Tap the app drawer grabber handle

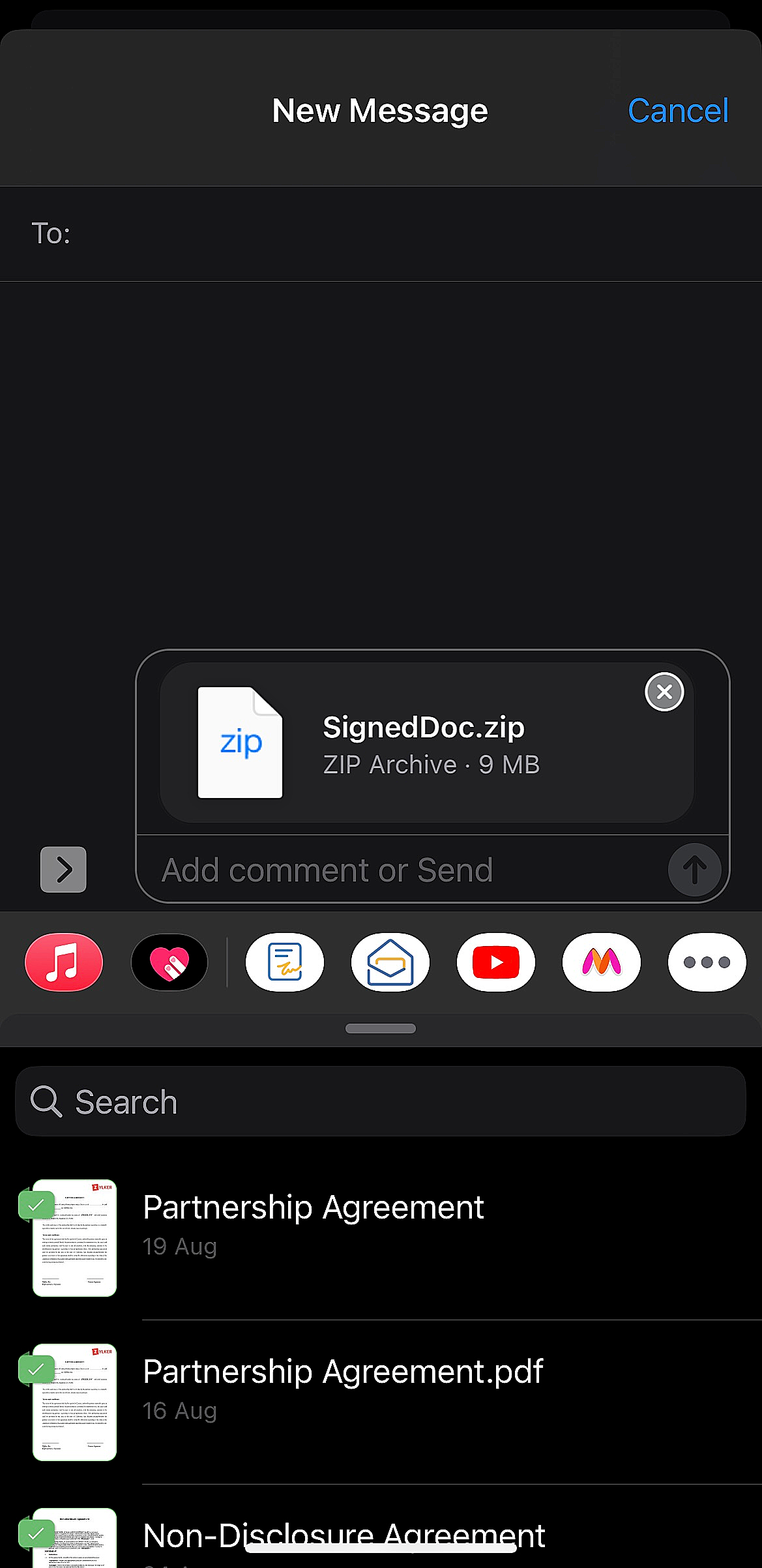[381, 1028]
